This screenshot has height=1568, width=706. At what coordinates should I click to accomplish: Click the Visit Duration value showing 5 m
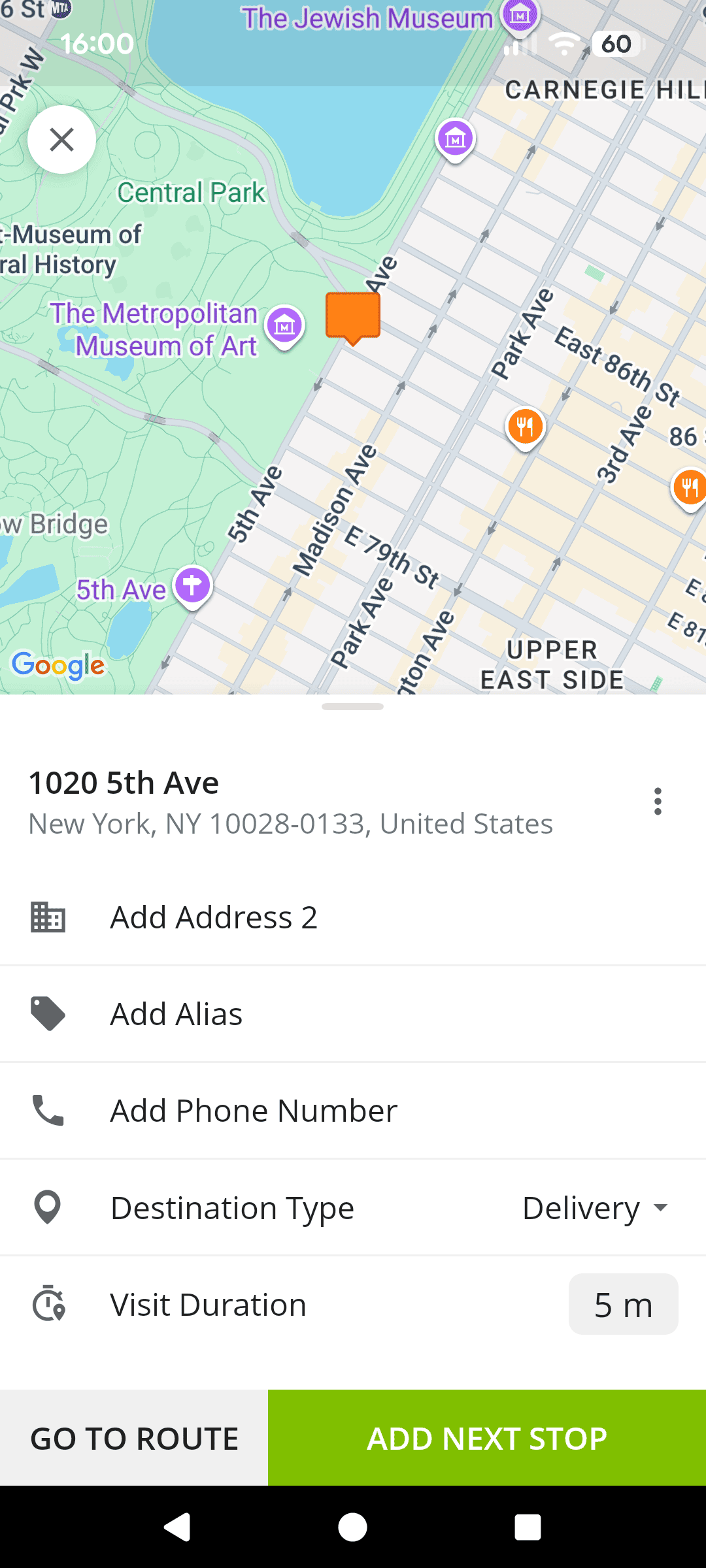coord(622,1304)
